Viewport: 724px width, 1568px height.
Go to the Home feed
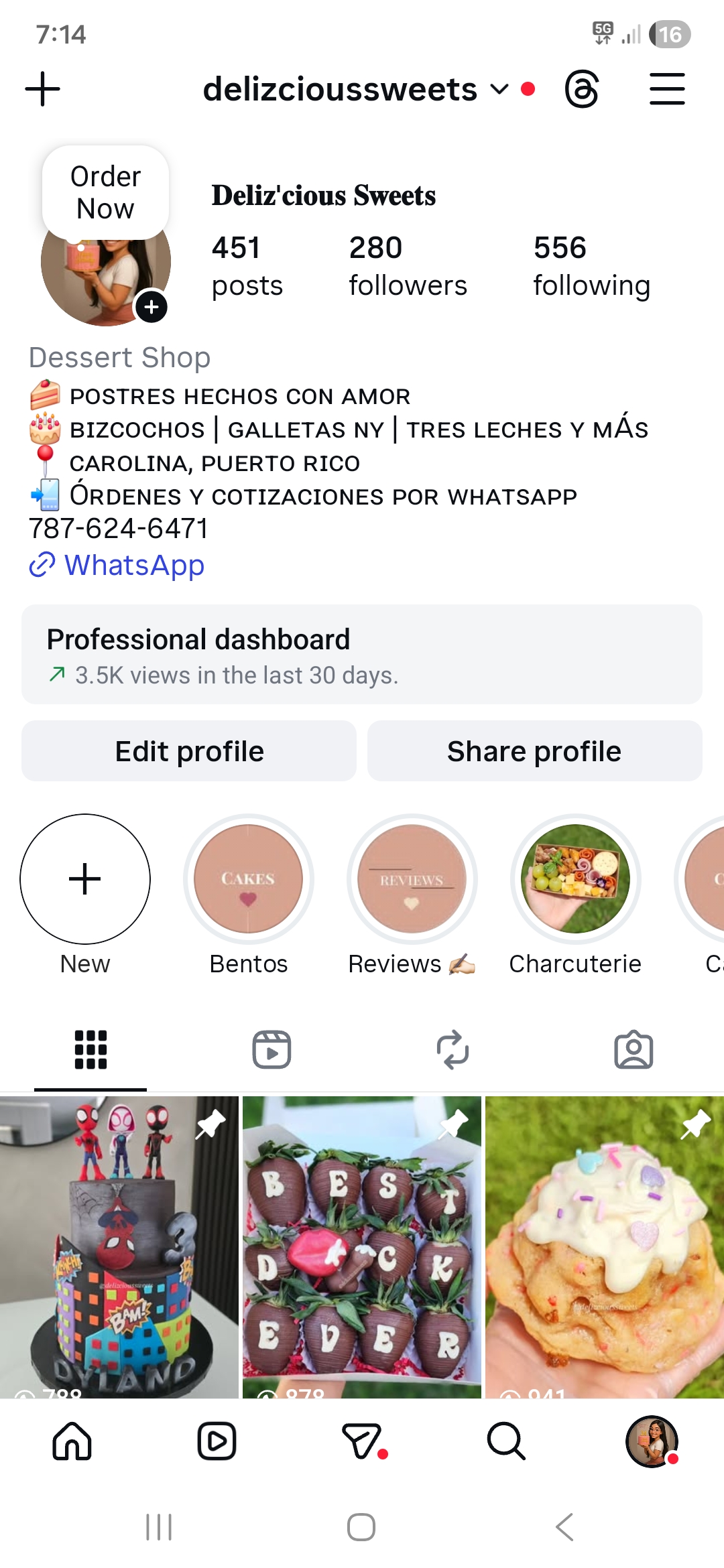(x=72, y=1441)
